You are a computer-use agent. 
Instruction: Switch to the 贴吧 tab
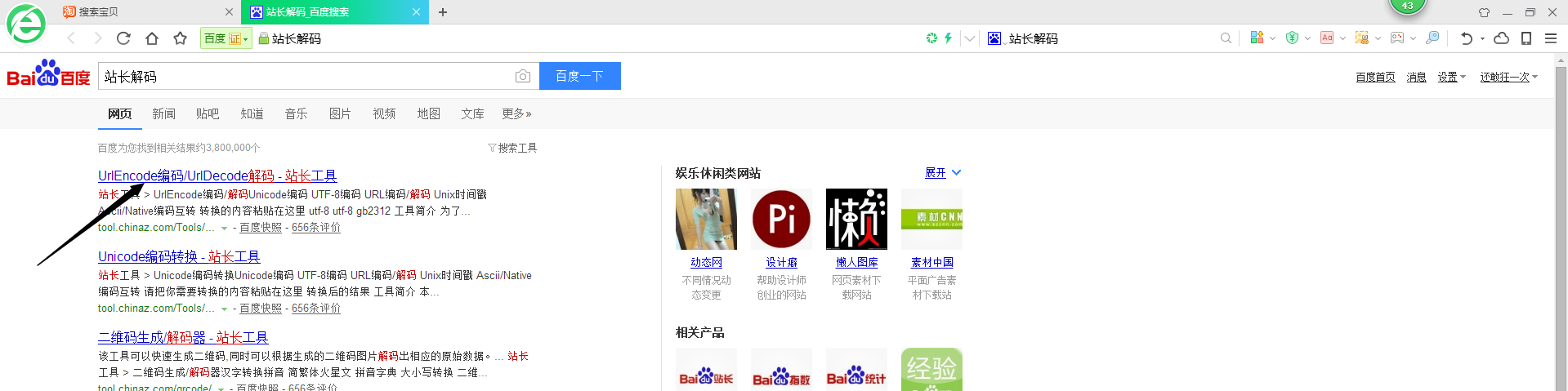[208, 113]
